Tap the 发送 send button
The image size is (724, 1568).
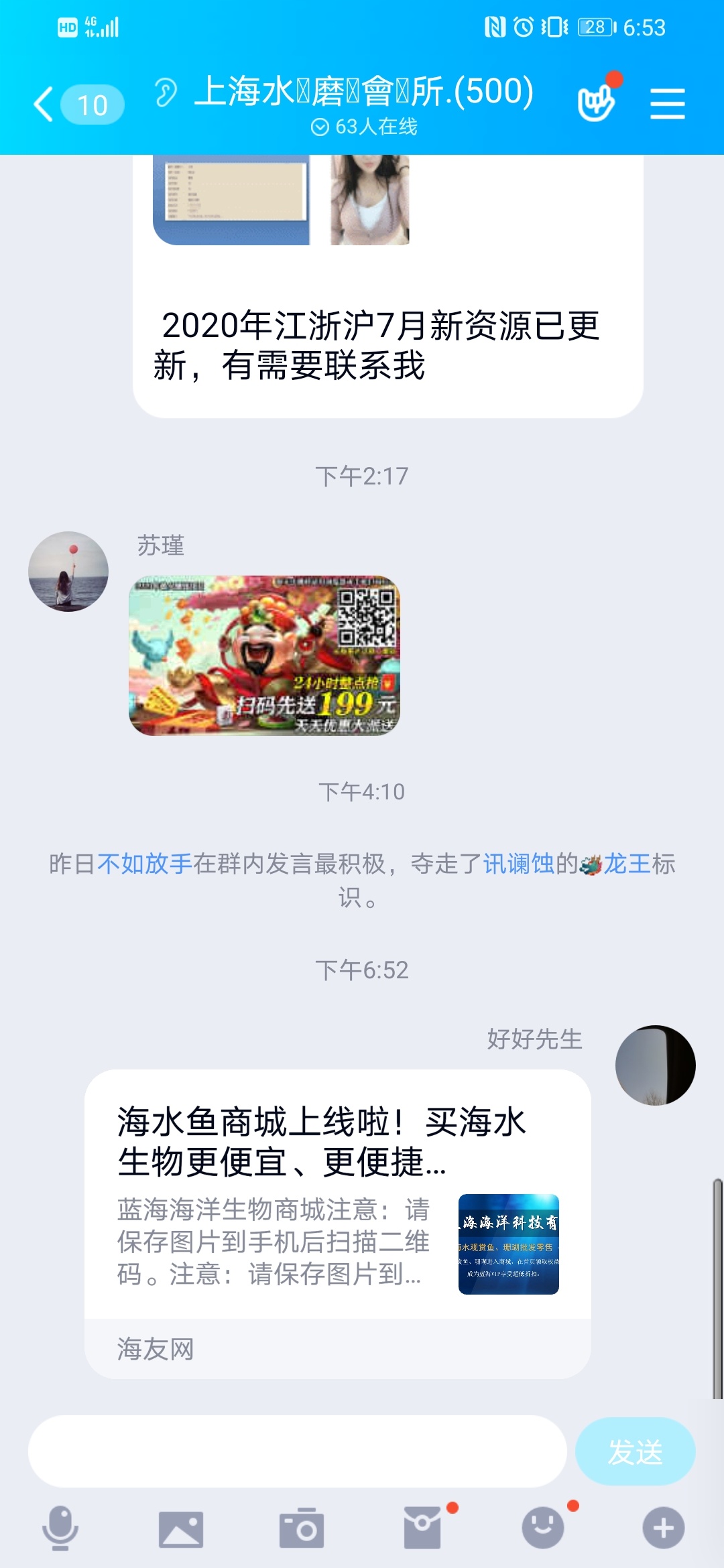tap(635, 1451)
